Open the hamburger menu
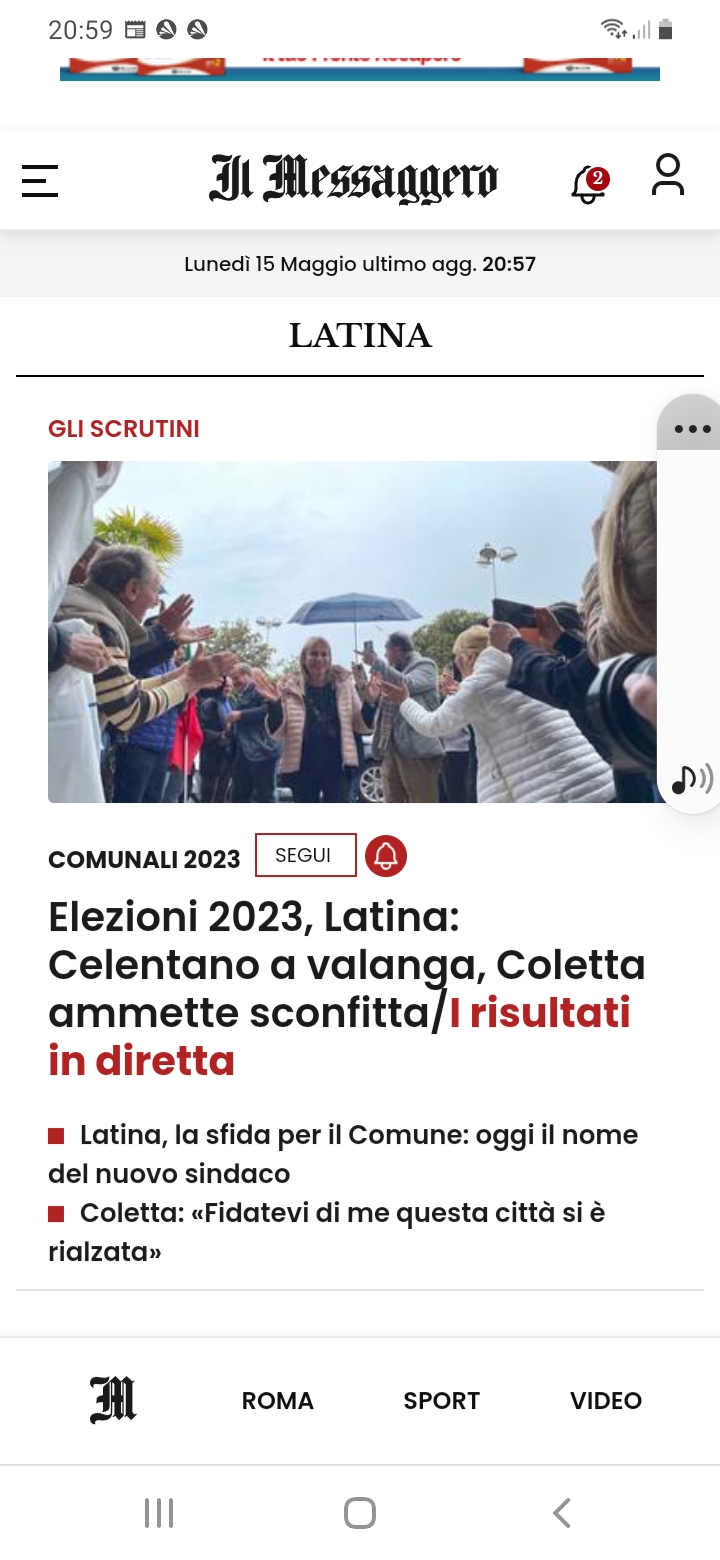The height and width of the screenshot is (1560, 720). pos(40,181)
